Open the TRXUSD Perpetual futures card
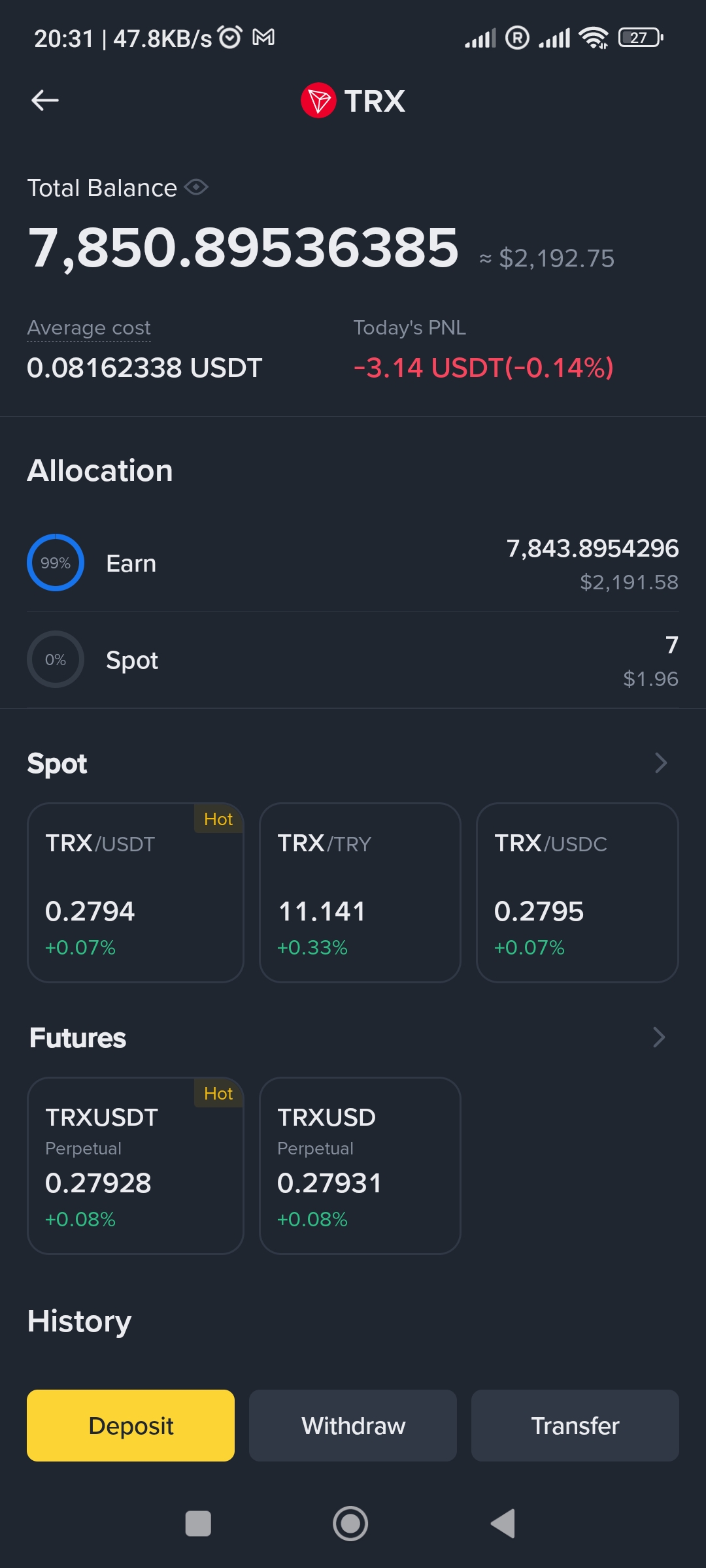 click(x=360, y=1166)
